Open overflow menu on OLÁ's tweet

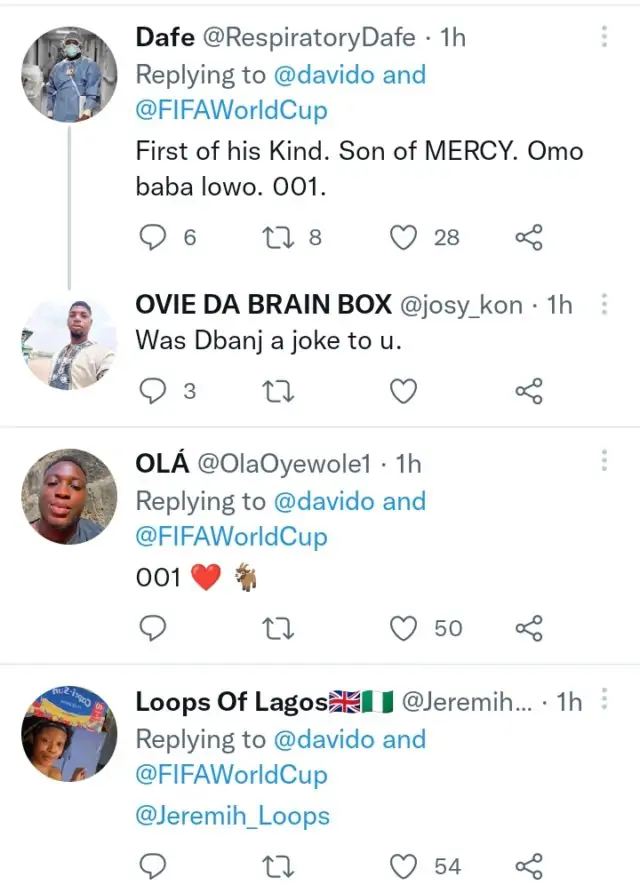(604, 461)
